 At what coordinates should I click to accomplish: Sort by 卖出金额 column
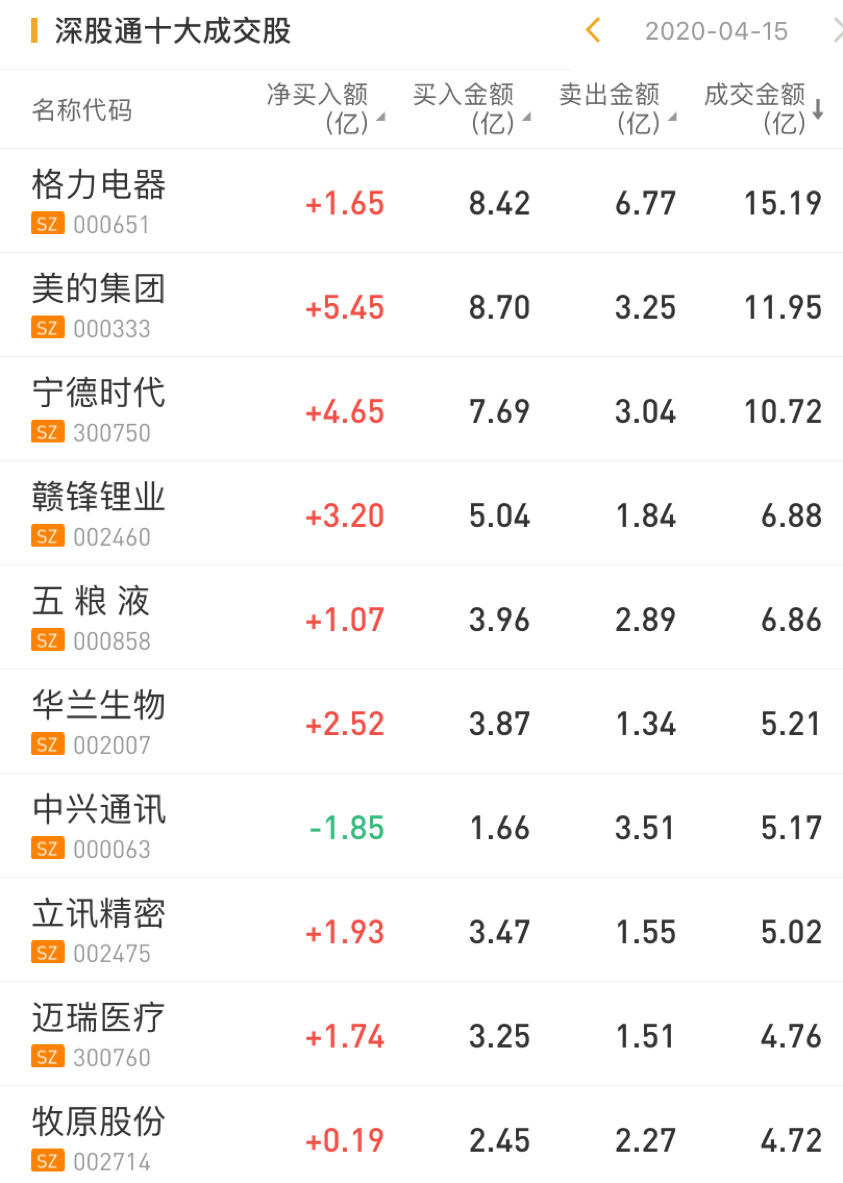(x=617, y=108)
